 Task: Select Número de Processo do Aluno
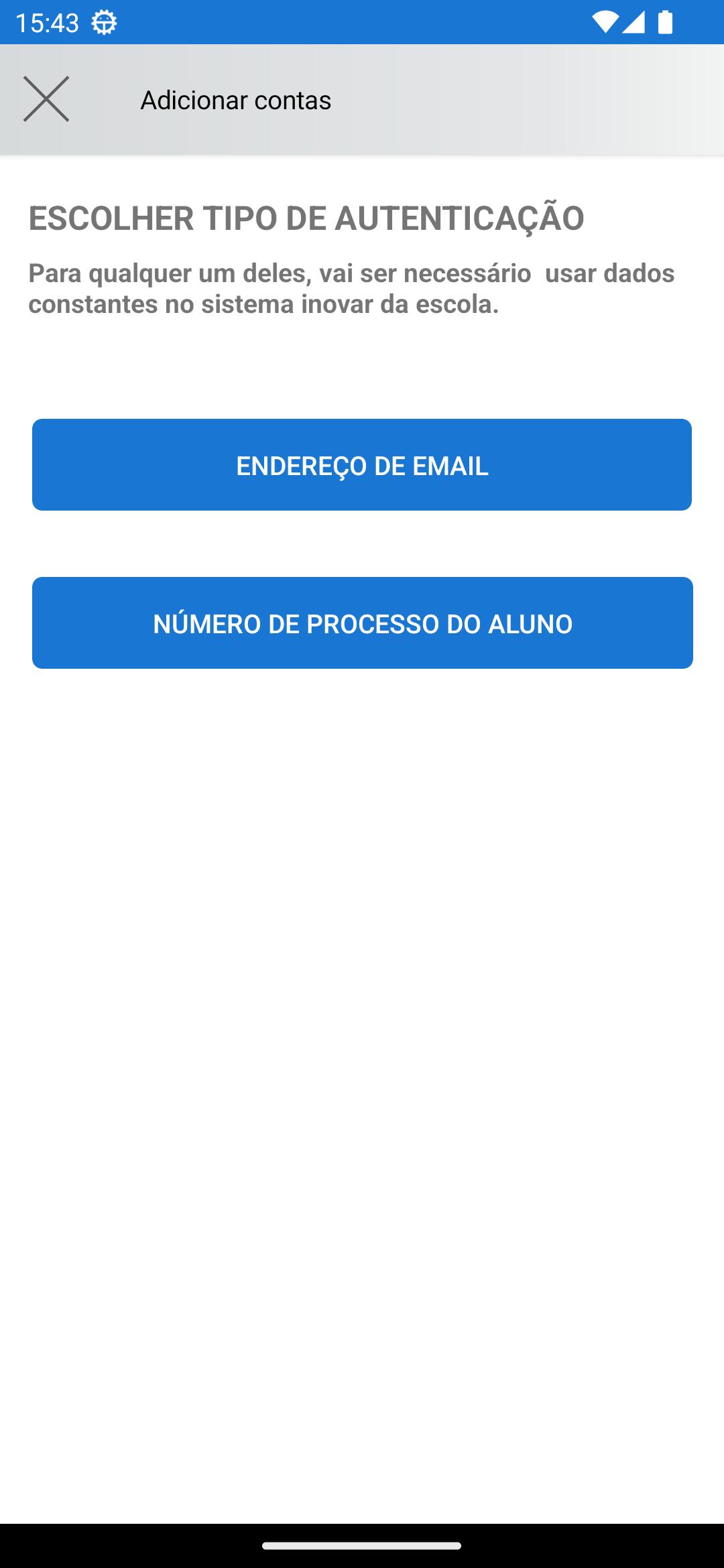(x=363, y=623)
